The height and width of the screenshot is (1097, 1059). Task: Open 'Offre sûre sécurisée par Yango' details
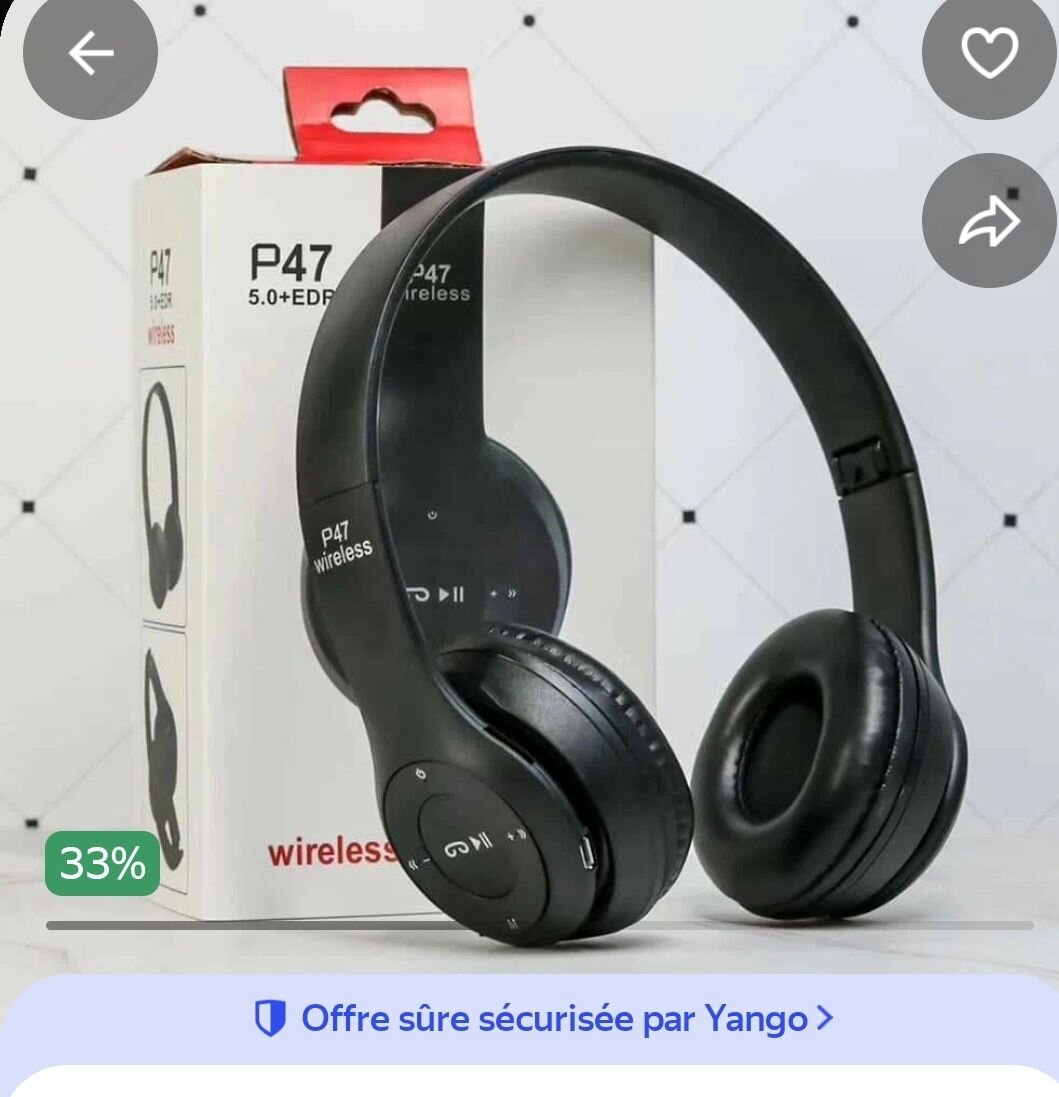(544, 1019)
